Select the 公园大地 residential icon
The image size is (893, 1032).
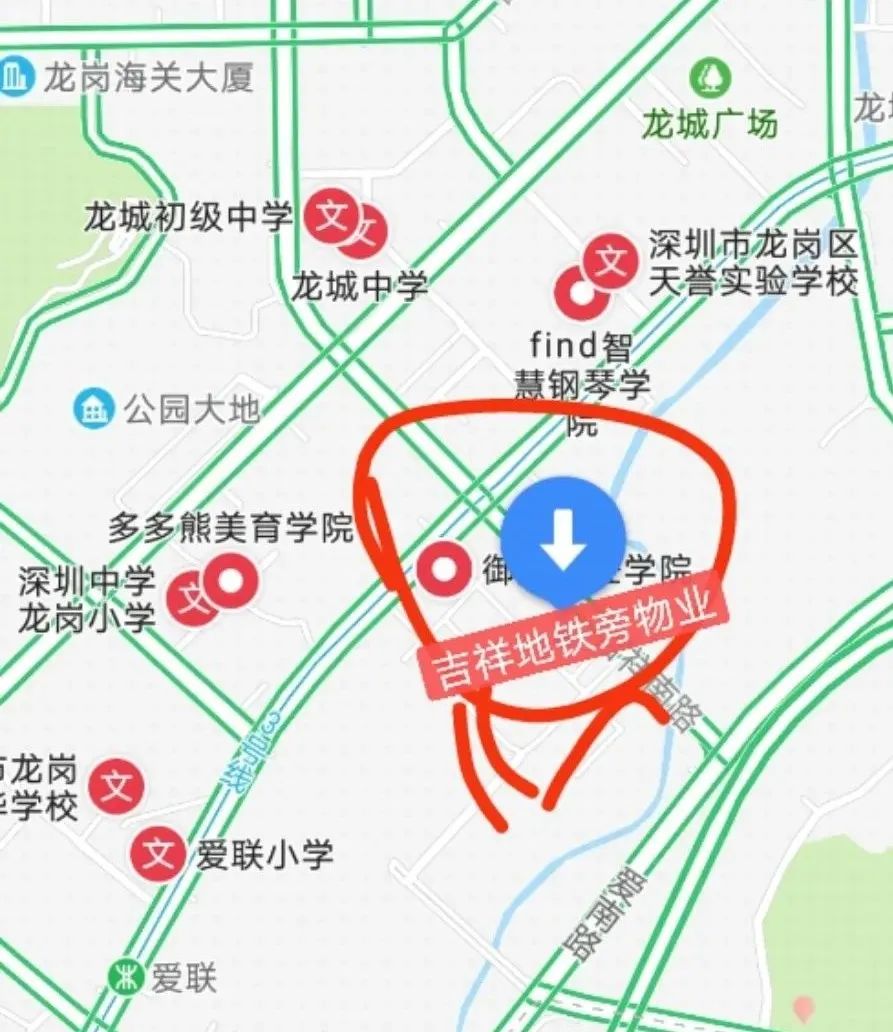click(x=94, y=406)
